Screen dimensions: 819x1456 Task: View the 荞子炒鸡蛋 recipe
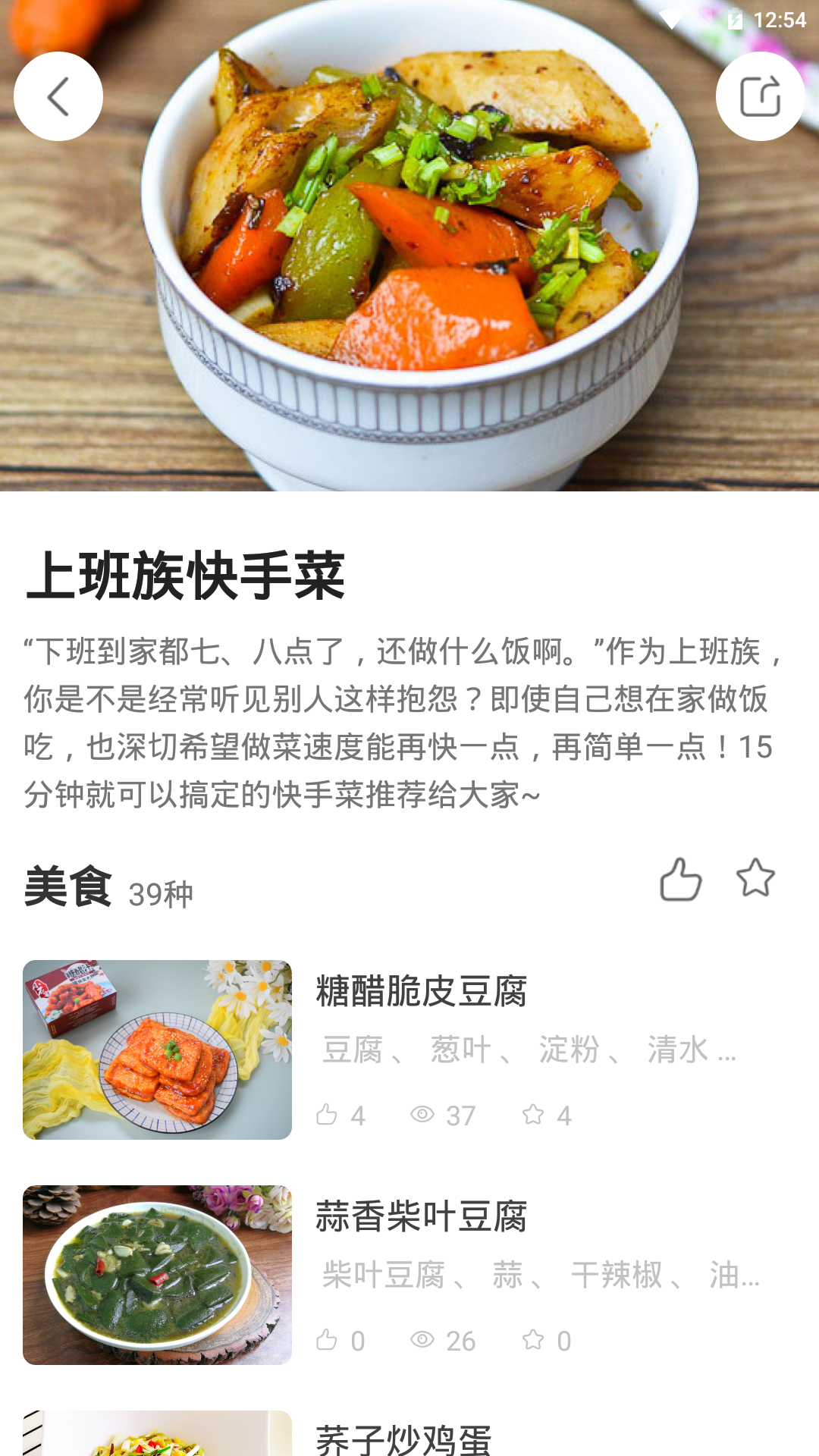tap(403, 1437)
